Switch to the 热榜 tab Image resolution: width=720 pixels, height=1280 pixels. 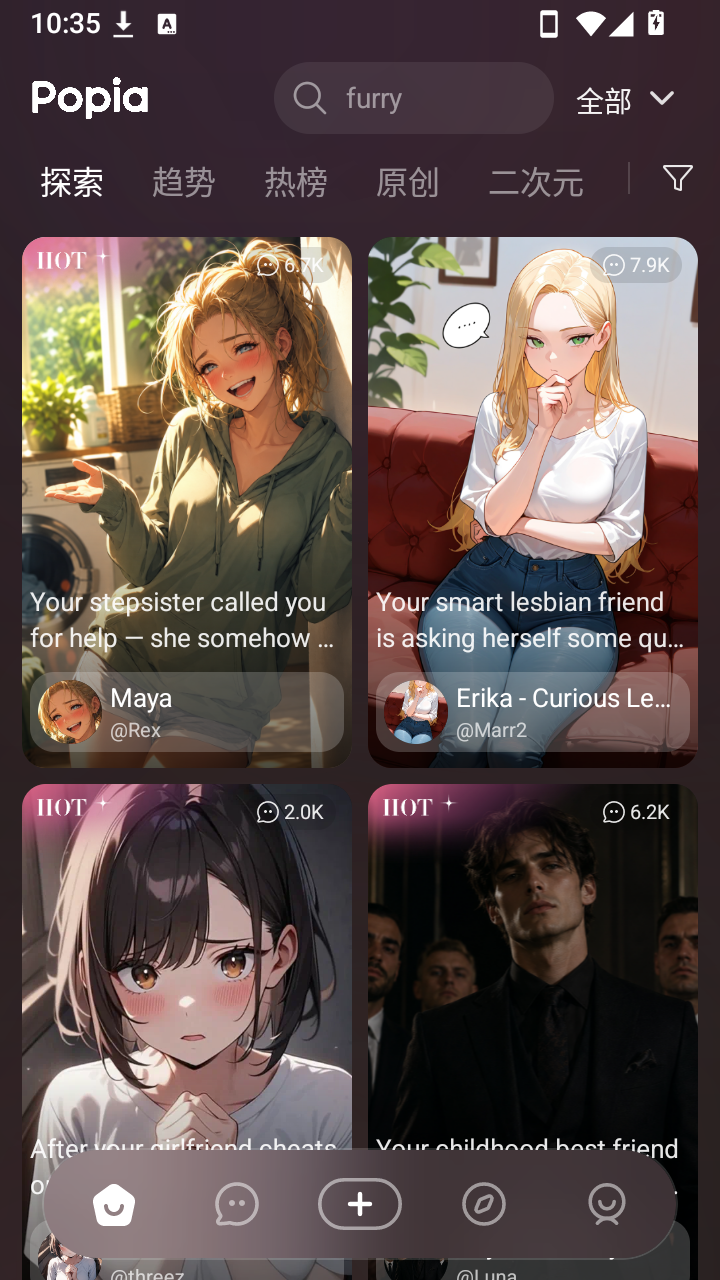tap(295, 182)
